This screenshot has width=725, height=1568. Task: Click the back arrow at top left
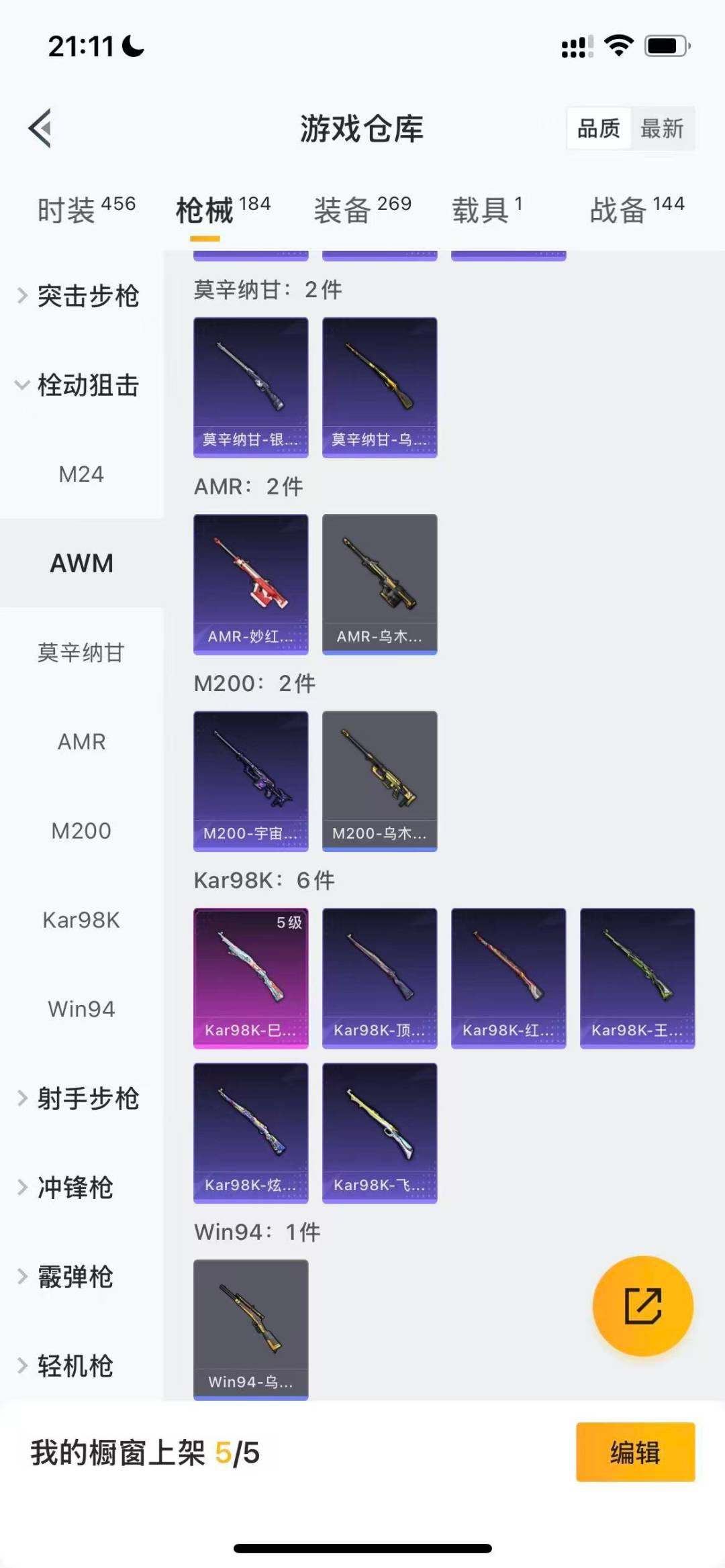click(x=40, y=129)
